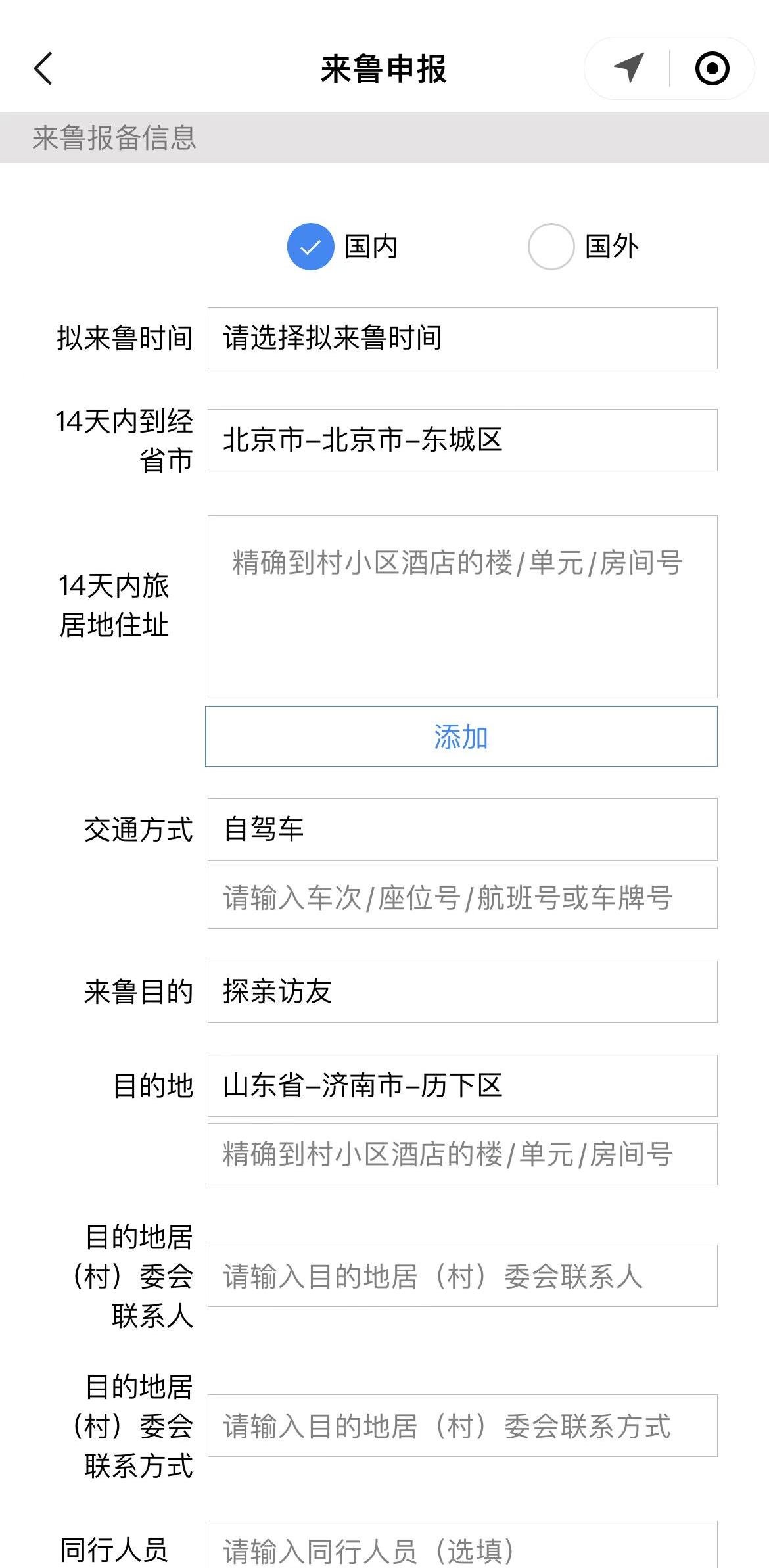This screenshot has height=1568, width=769.
Task: Tap the circular target icon in header
Action: [712, 68]
